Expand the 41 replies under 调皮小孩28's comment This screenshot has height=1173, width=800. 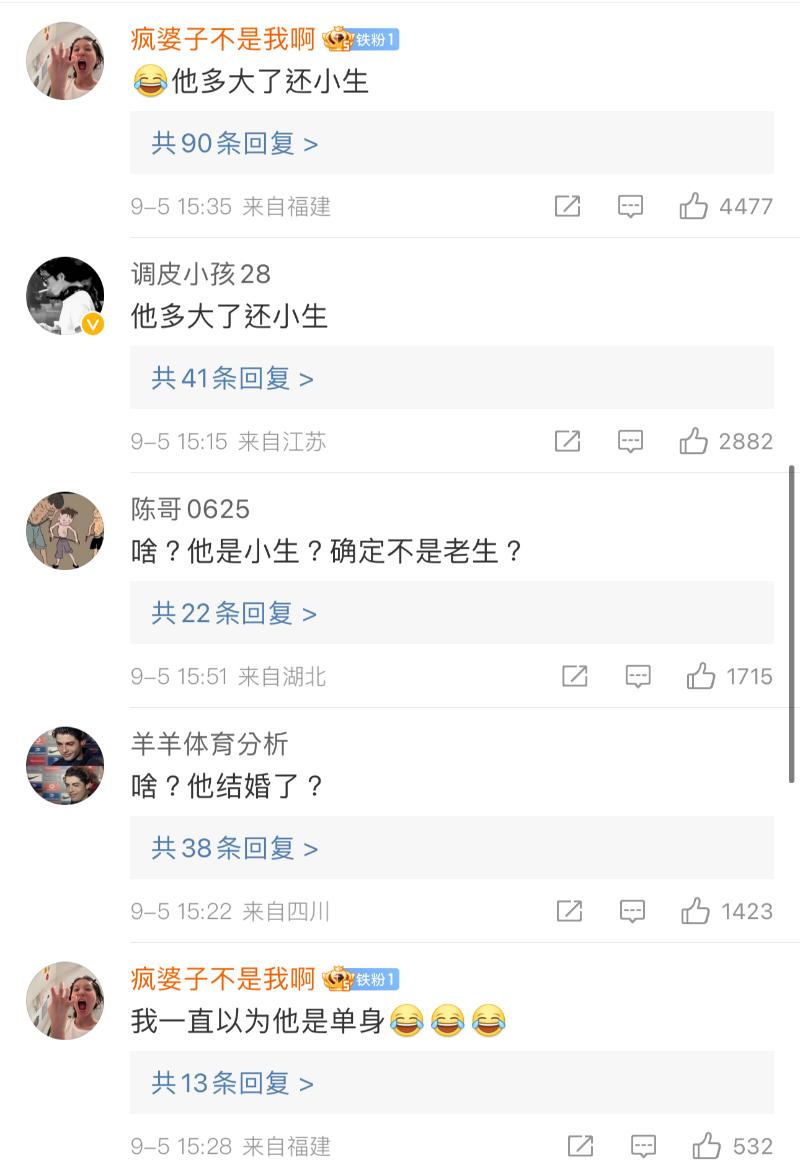pos(232,379)
